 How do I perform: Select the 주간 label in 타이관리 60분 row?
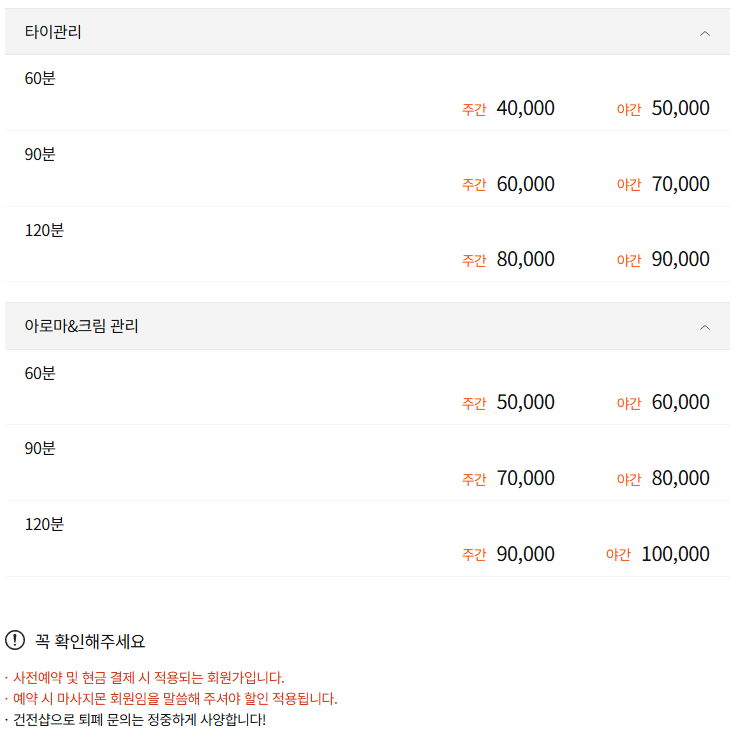[473, 108]
